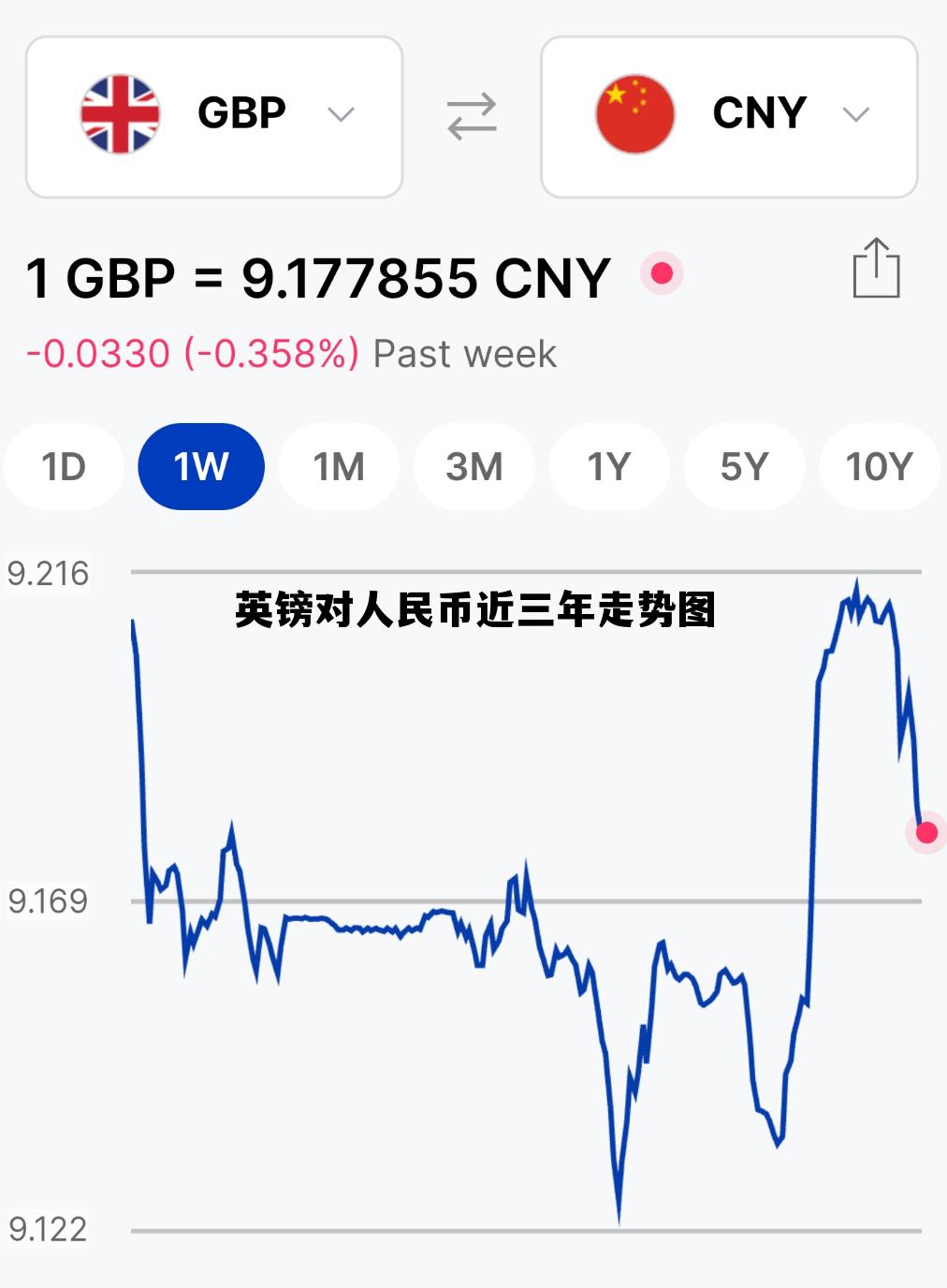947x1288 pixels.
Task: Select the currently active 1W button
Action: [x=200, y=466]
